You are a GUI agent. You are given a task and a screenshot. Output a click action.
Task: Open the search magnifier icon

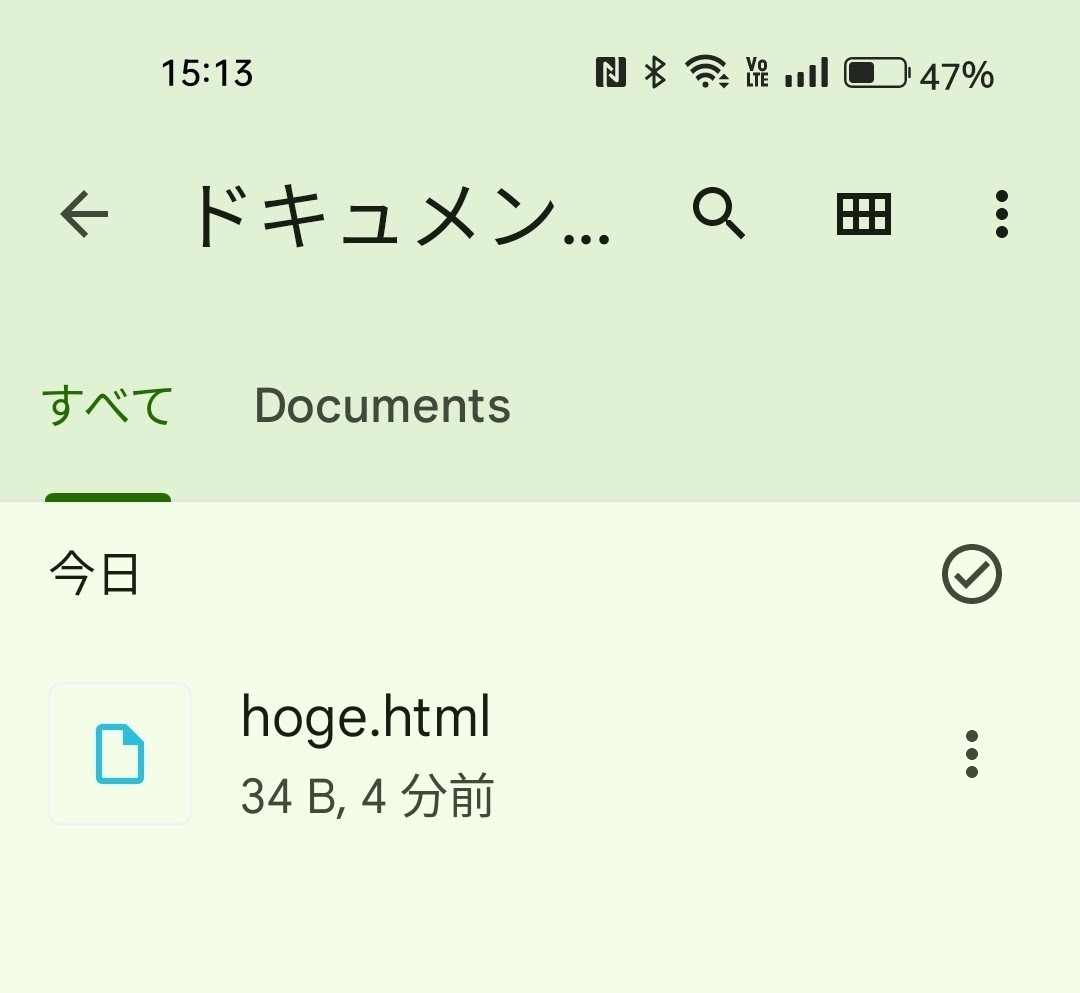click(719, 214)
